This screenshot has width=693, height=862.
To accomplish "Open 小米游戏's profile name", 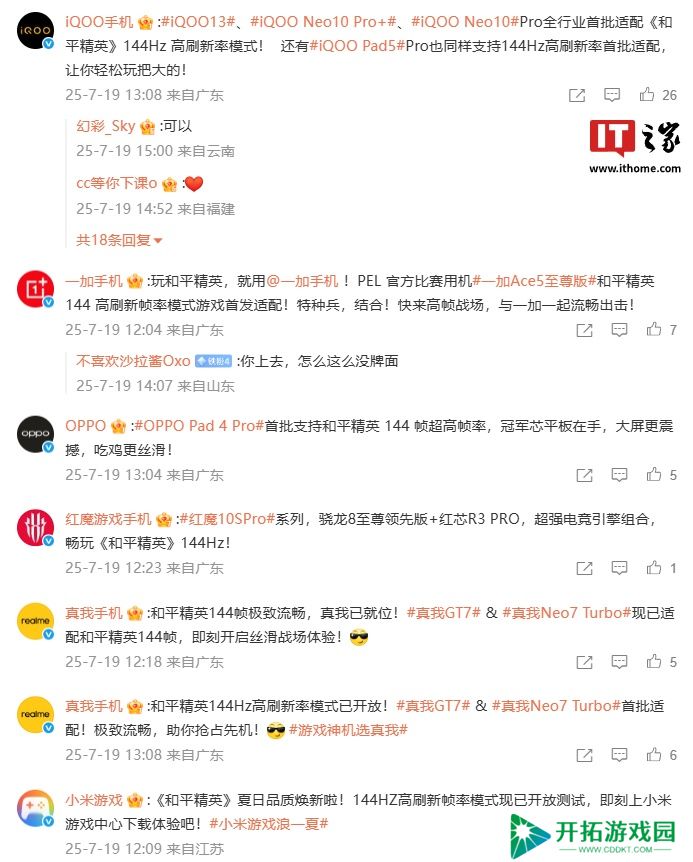I will (x=94, y=800).
